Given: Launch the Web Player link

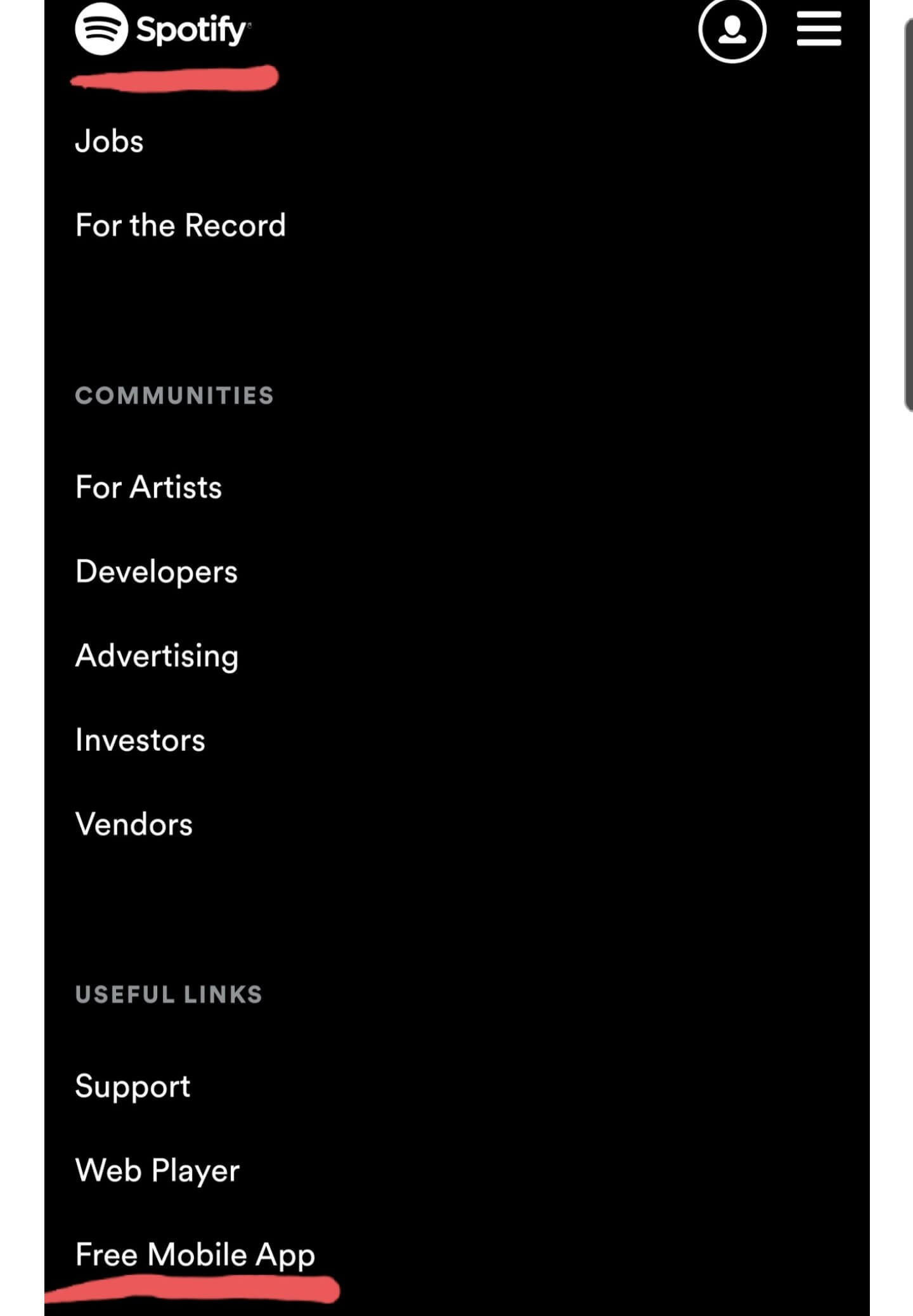Looking at the screenshot, I should (x=157, y=1171).
